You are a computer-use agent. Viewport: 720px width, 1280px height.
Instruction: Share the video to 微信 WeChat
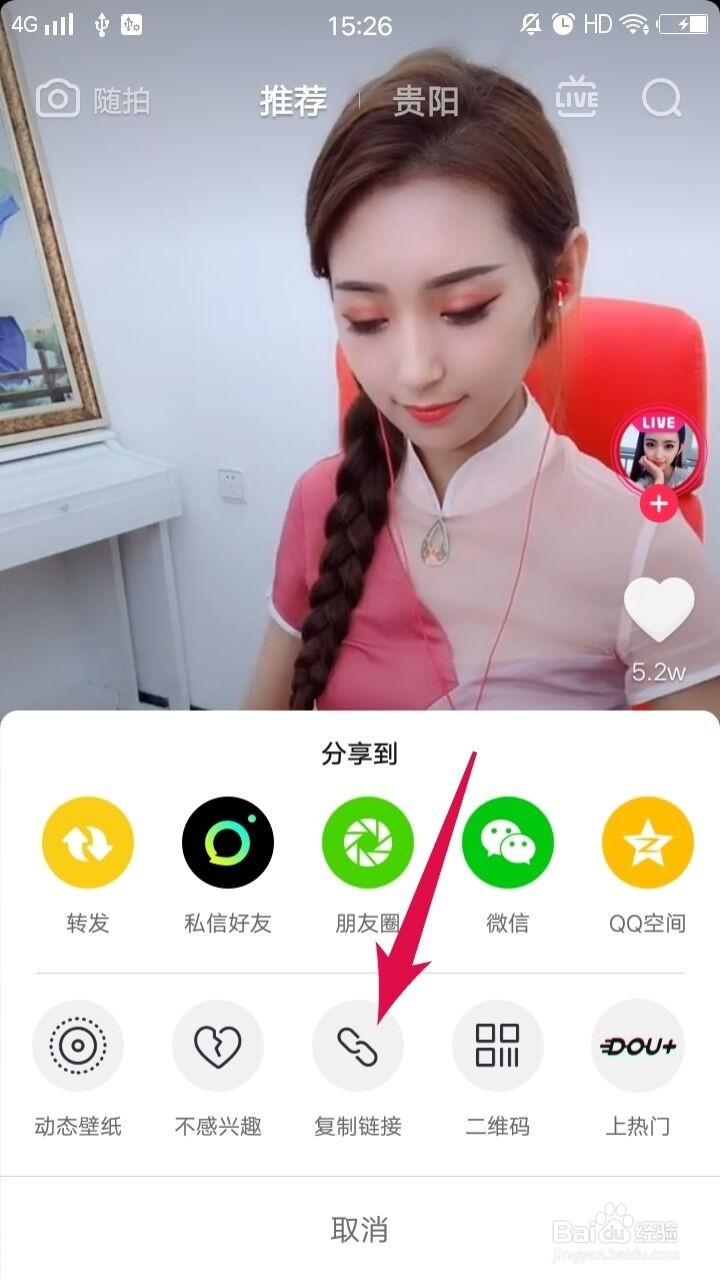pos(507,843)
